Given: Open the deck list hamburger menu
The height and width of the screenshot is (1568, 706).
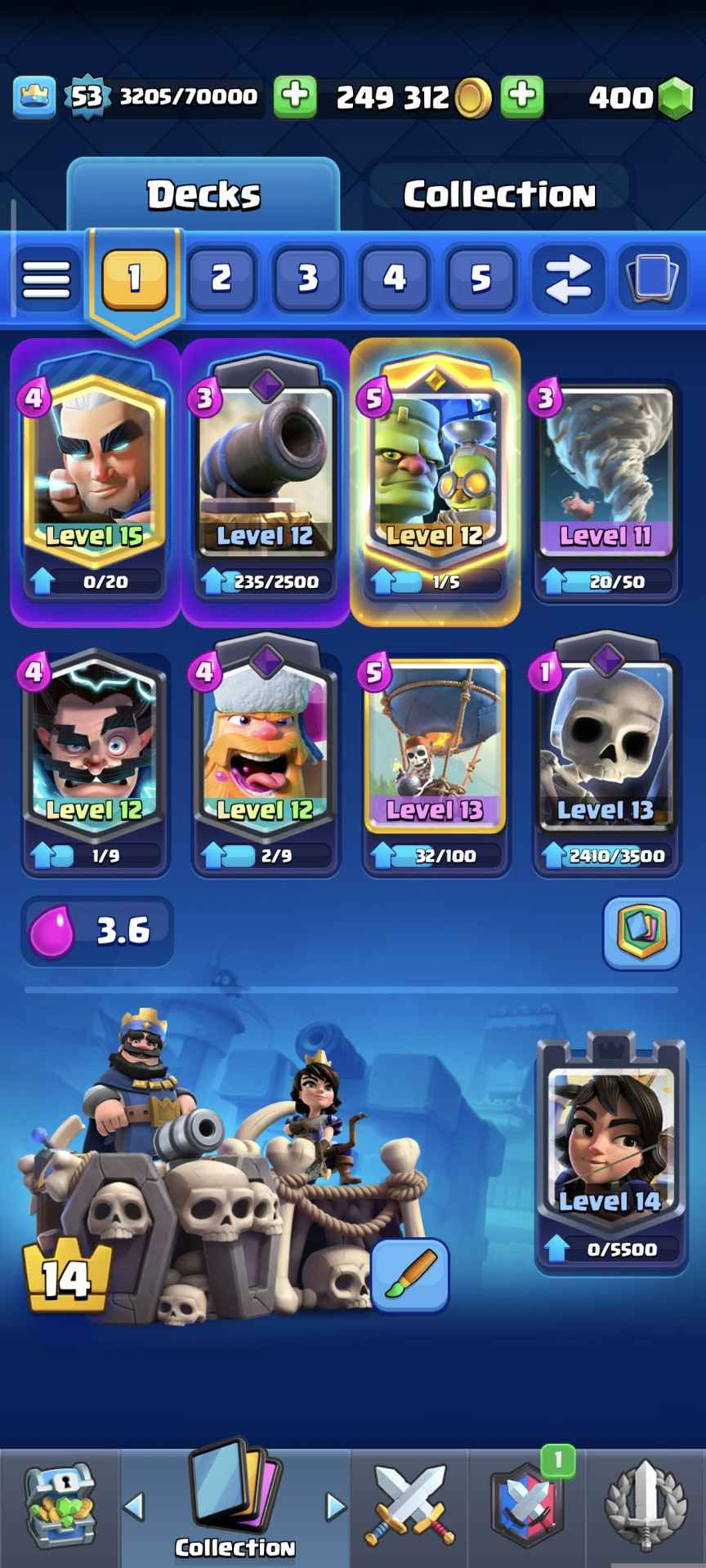Looking at the screenshot, I should (x=47, y=279).
